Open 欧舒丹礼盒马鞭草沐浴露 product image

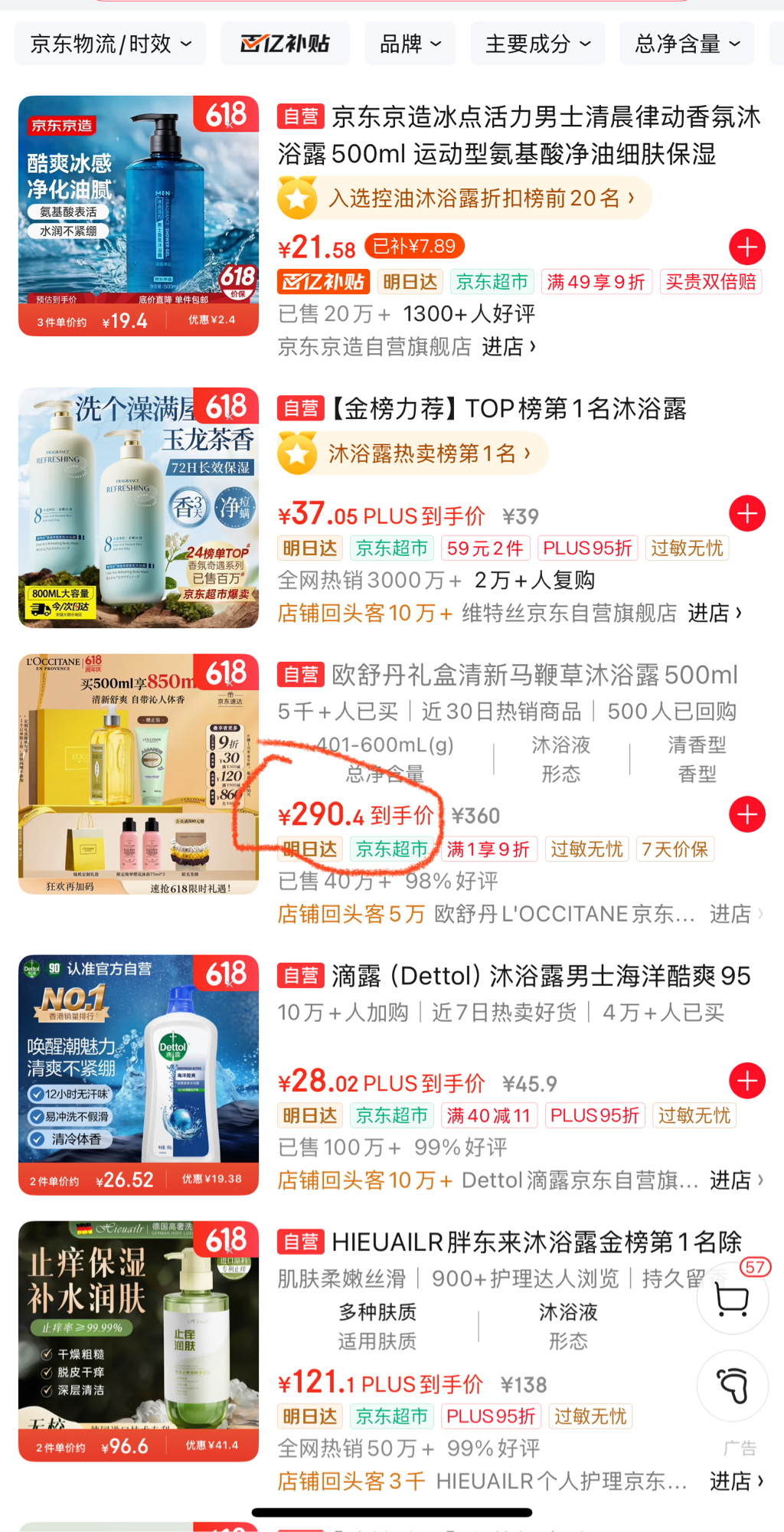(139, 774)
